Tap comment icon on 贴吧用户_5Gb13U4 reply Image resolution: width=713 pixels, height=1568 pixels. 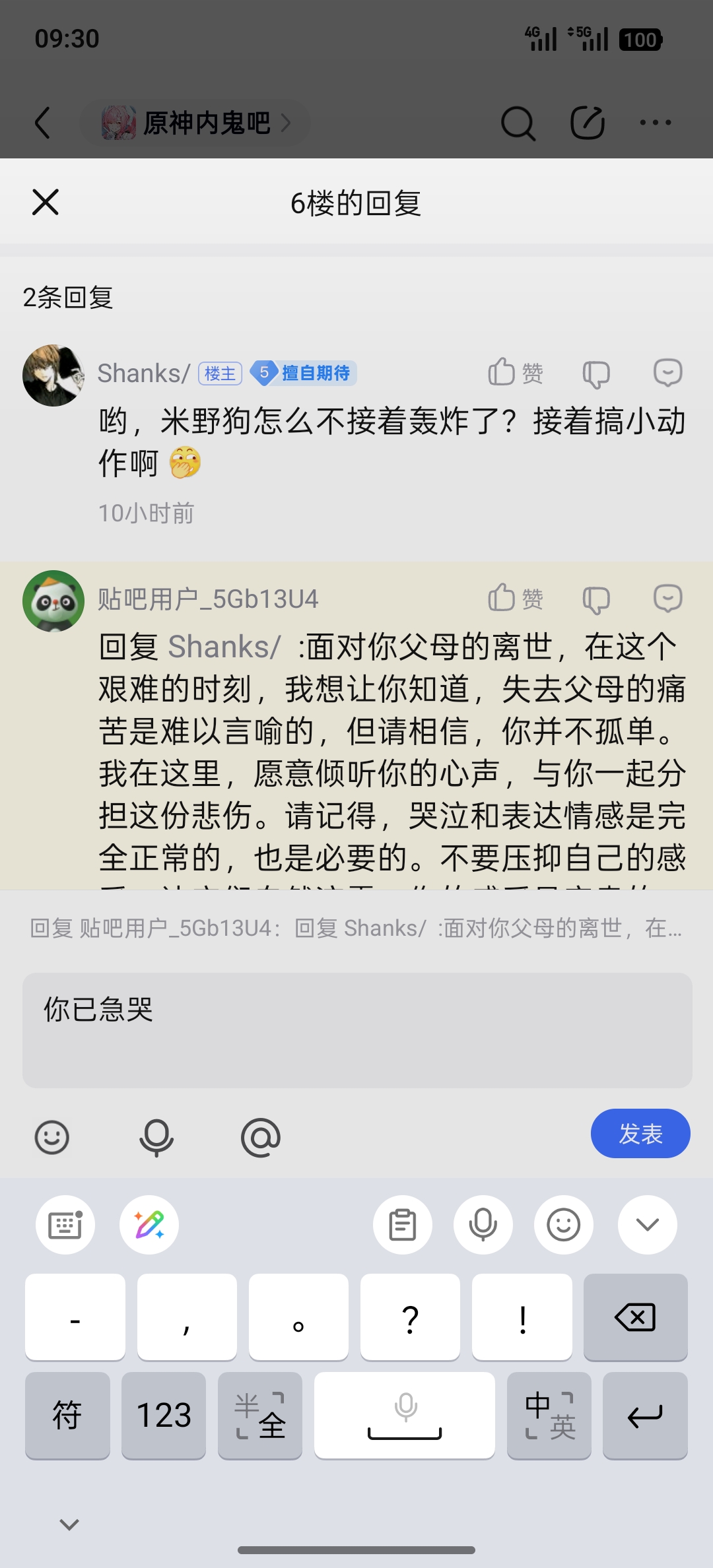667,599
